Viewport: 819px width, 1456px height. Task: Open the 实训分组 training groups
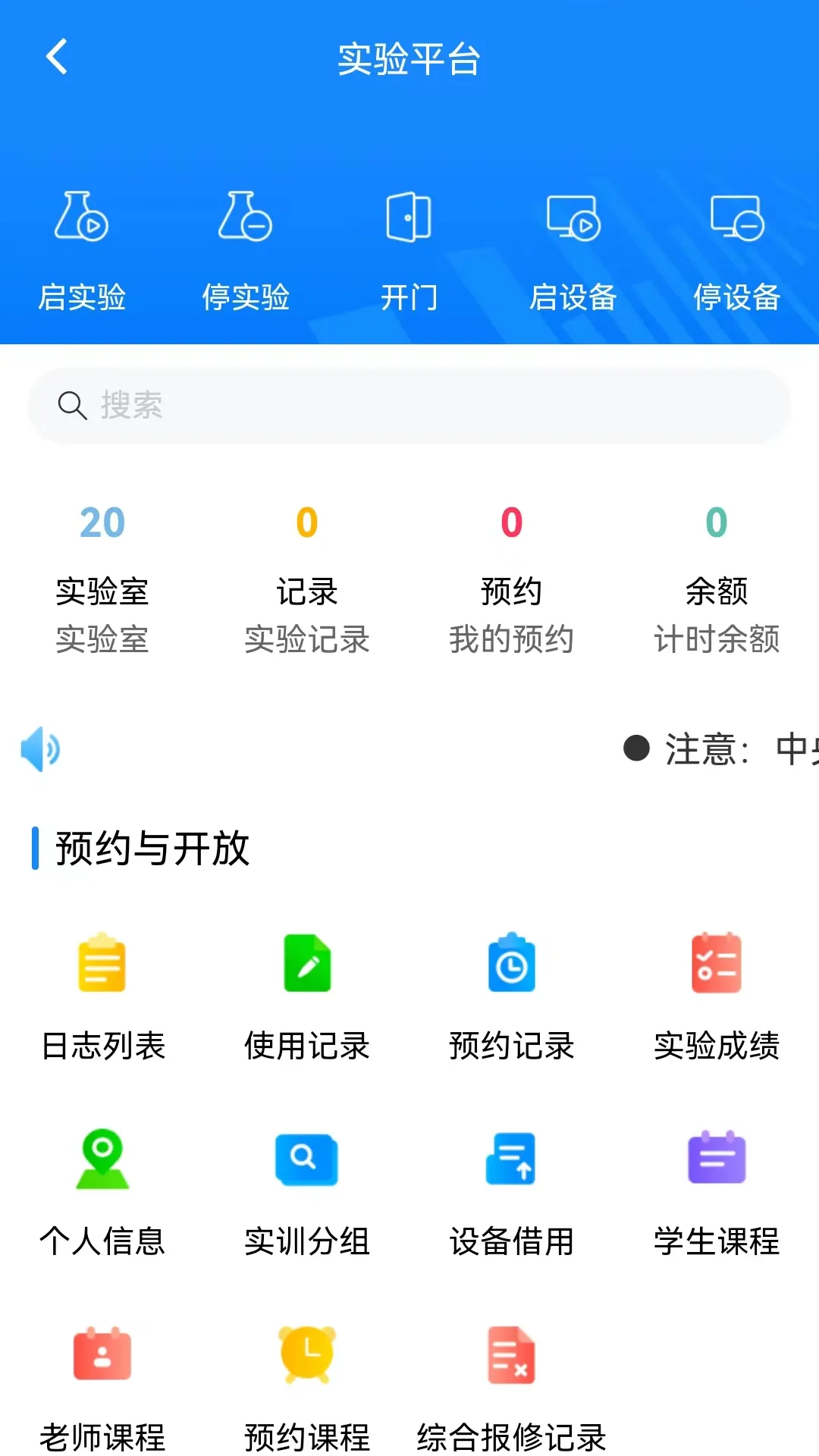pyautogui.click(x=306, y=1187)
